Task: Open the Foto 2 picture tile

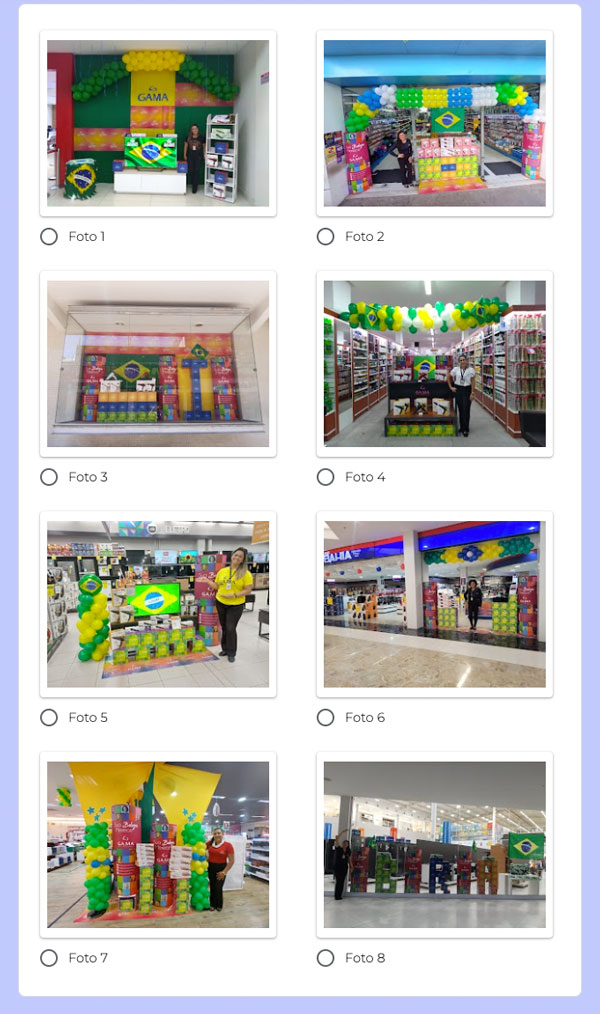Action: [x=434, y=123]
